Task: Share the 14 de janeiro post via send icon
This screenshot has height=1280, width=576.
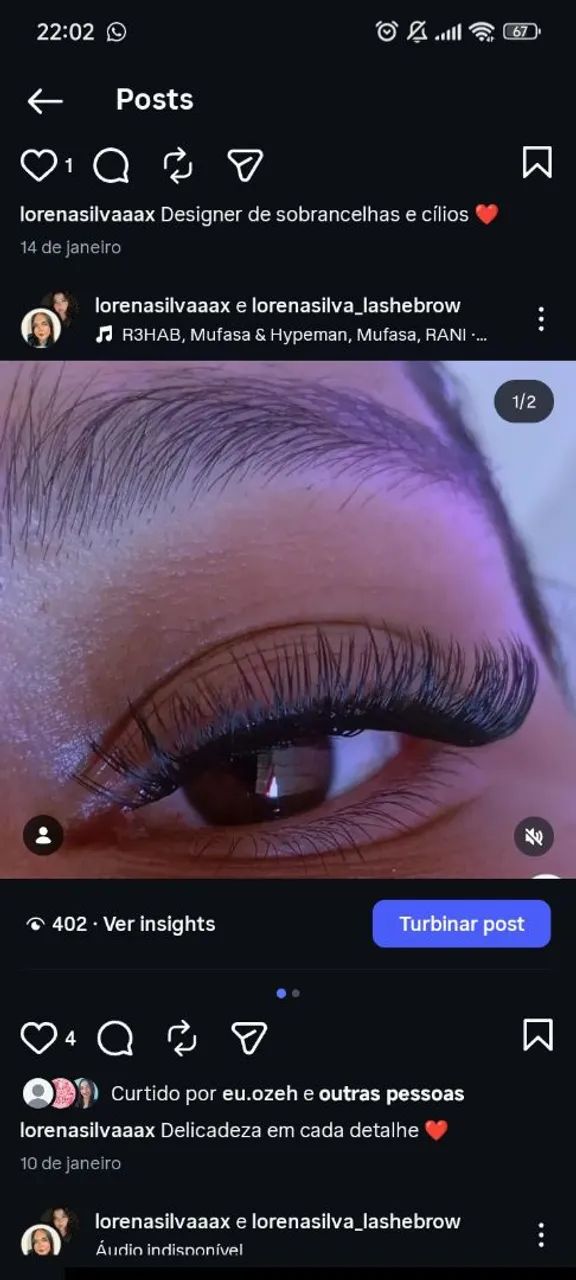Action: (245, 166)
